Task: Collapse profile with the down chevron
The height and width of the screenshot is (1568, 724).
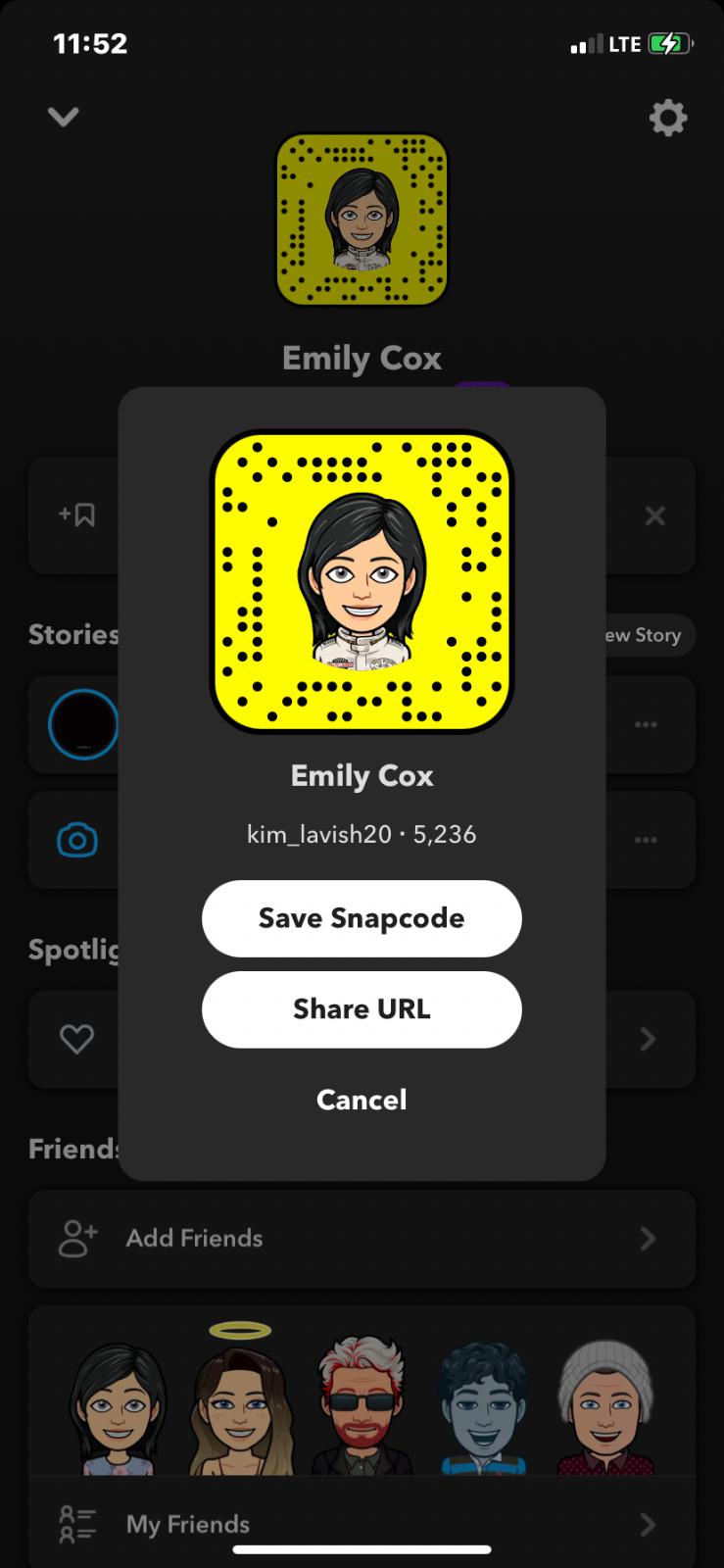Action: pyautogui.click(x=64, y=117)
